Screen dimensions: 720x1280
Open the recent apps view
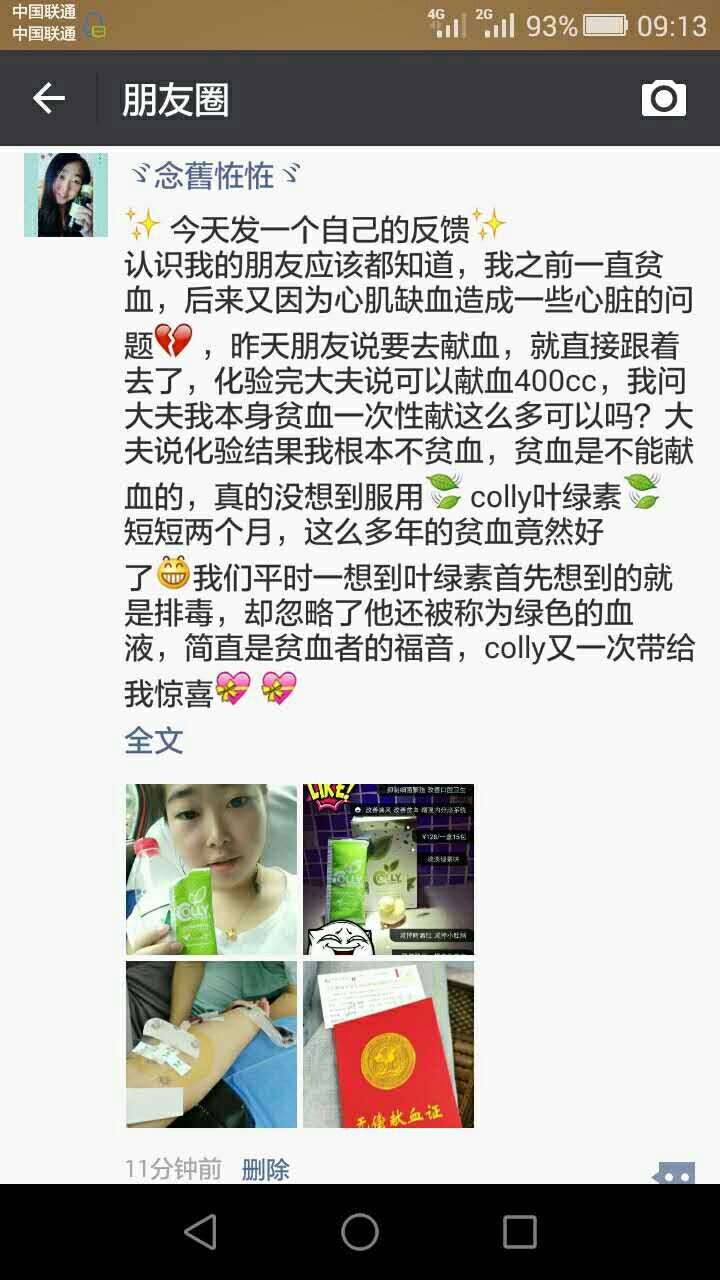click(519, 1232)
